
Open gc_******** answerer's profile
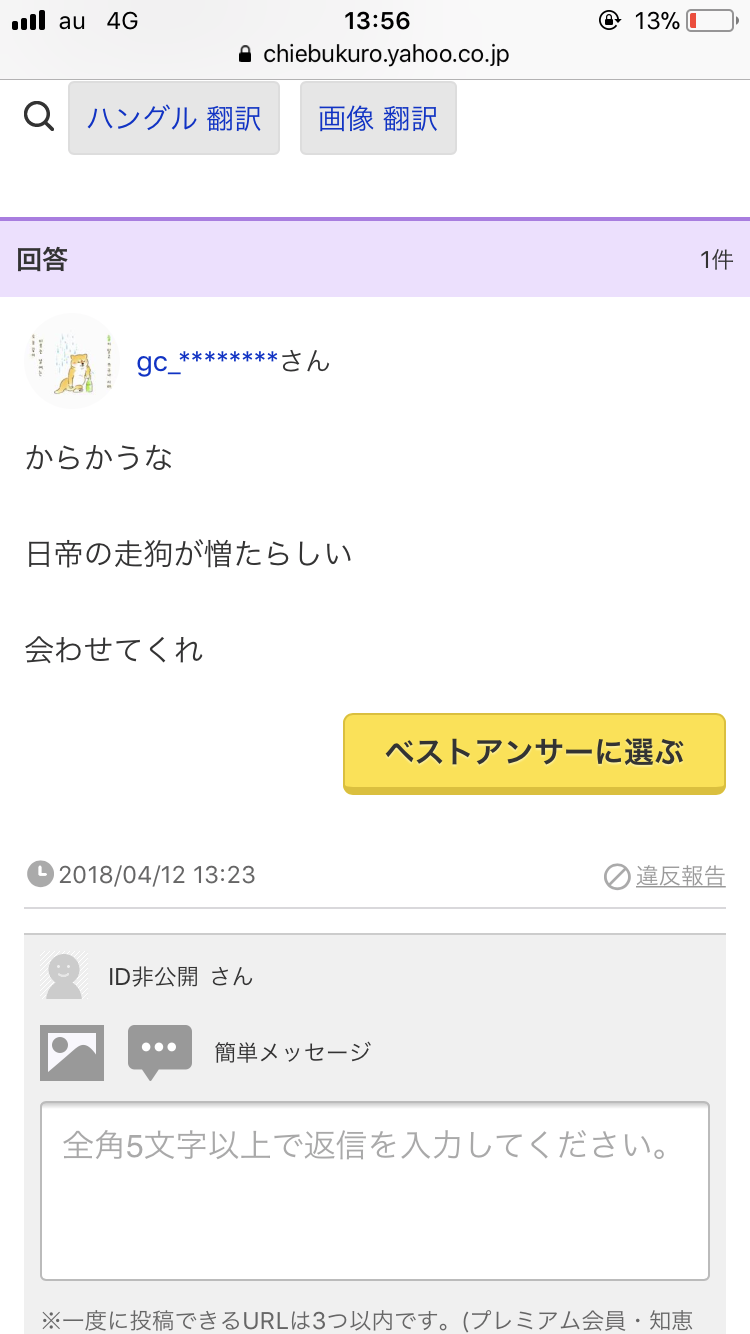pos(207,361)
